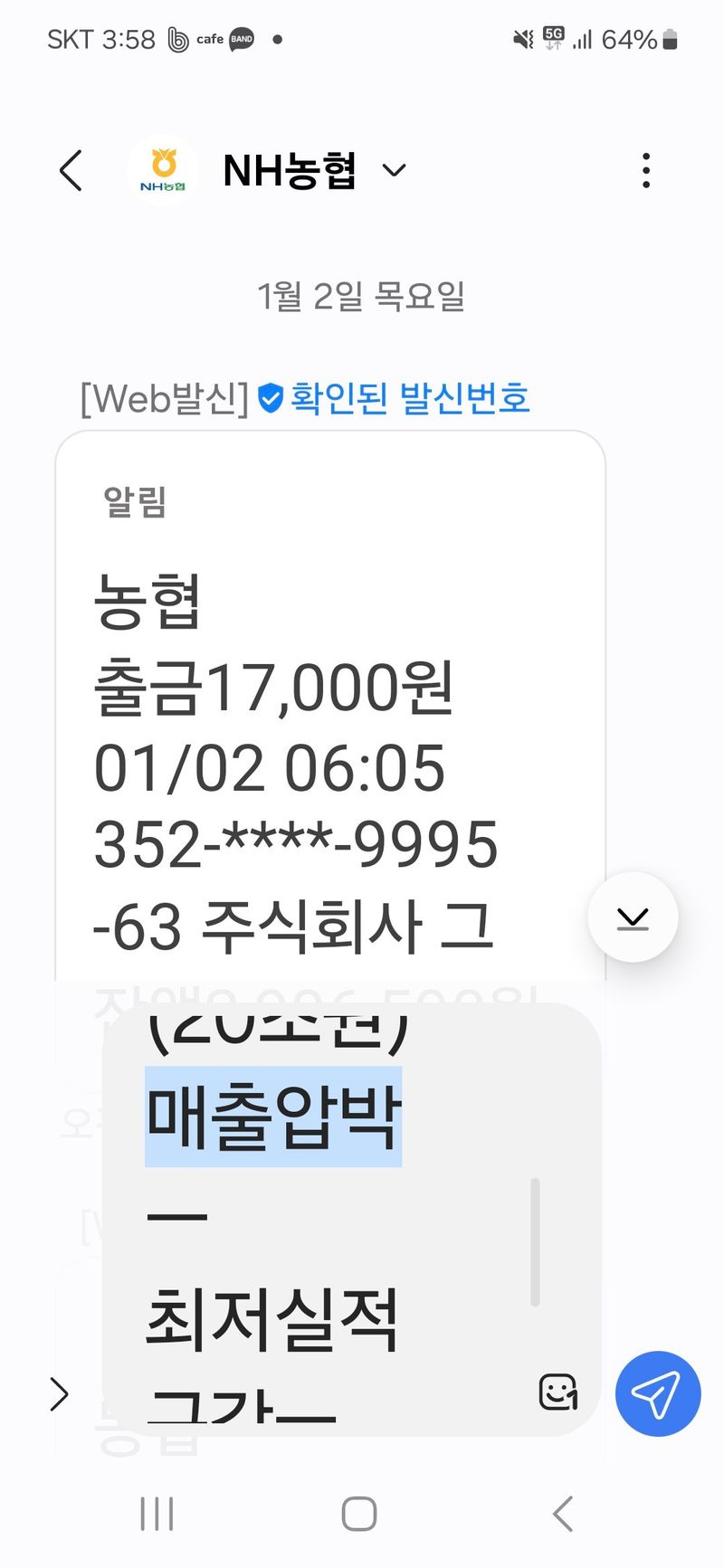
Task: Tap the Home navigation button
Action: tap(358, 1511)
